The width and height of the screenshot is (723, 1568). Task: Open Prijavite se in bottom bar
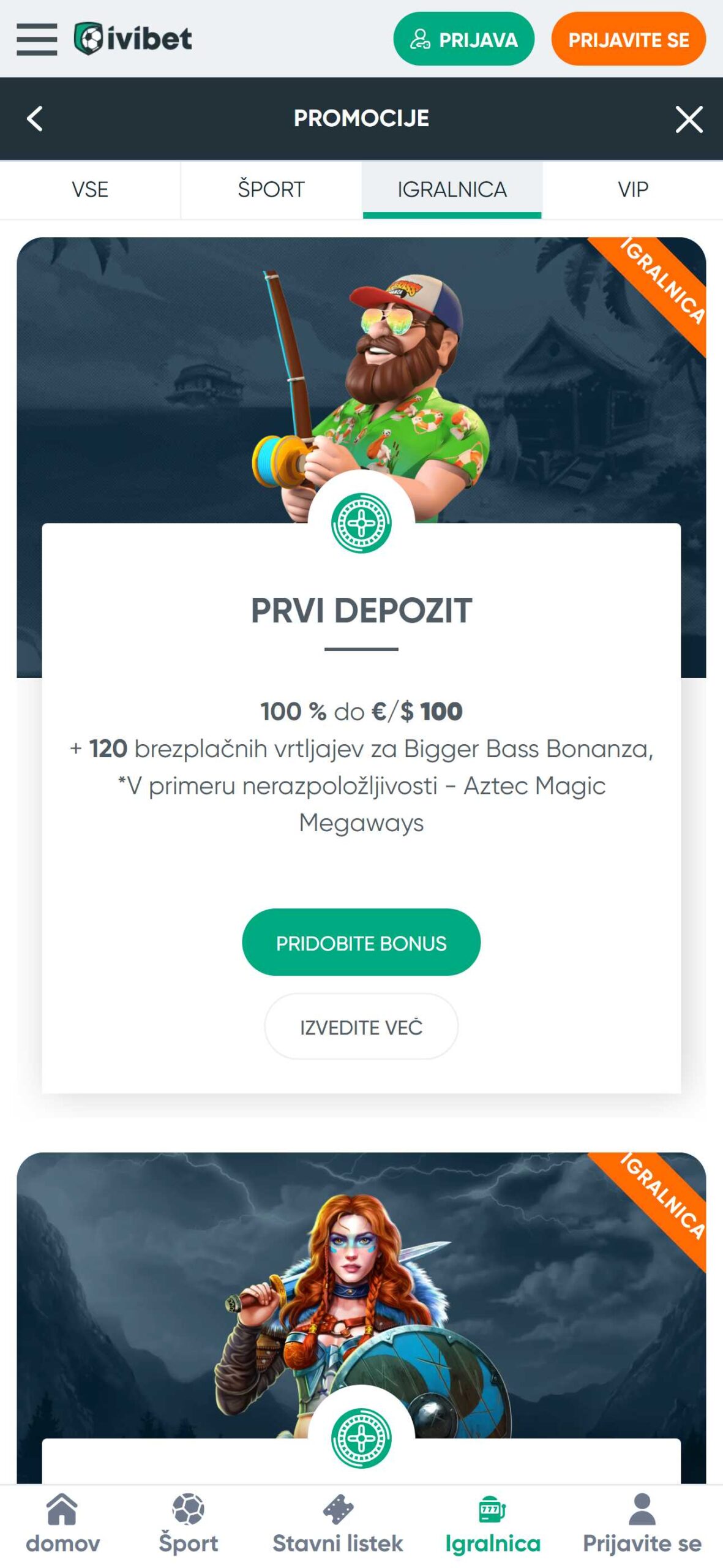click(x=642, y=1525)
